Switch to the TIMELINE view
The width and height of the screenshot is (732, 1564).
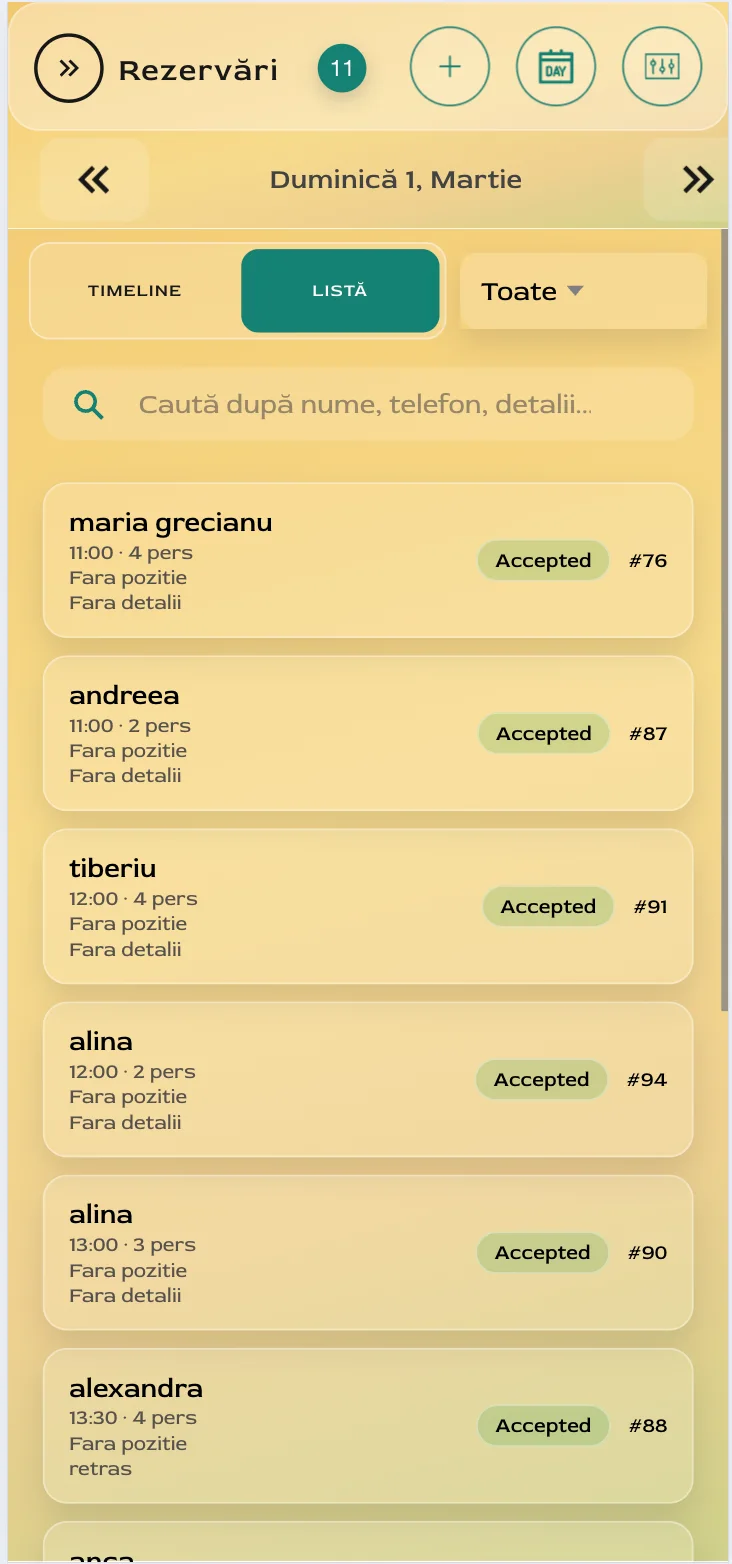coord(135,291)
